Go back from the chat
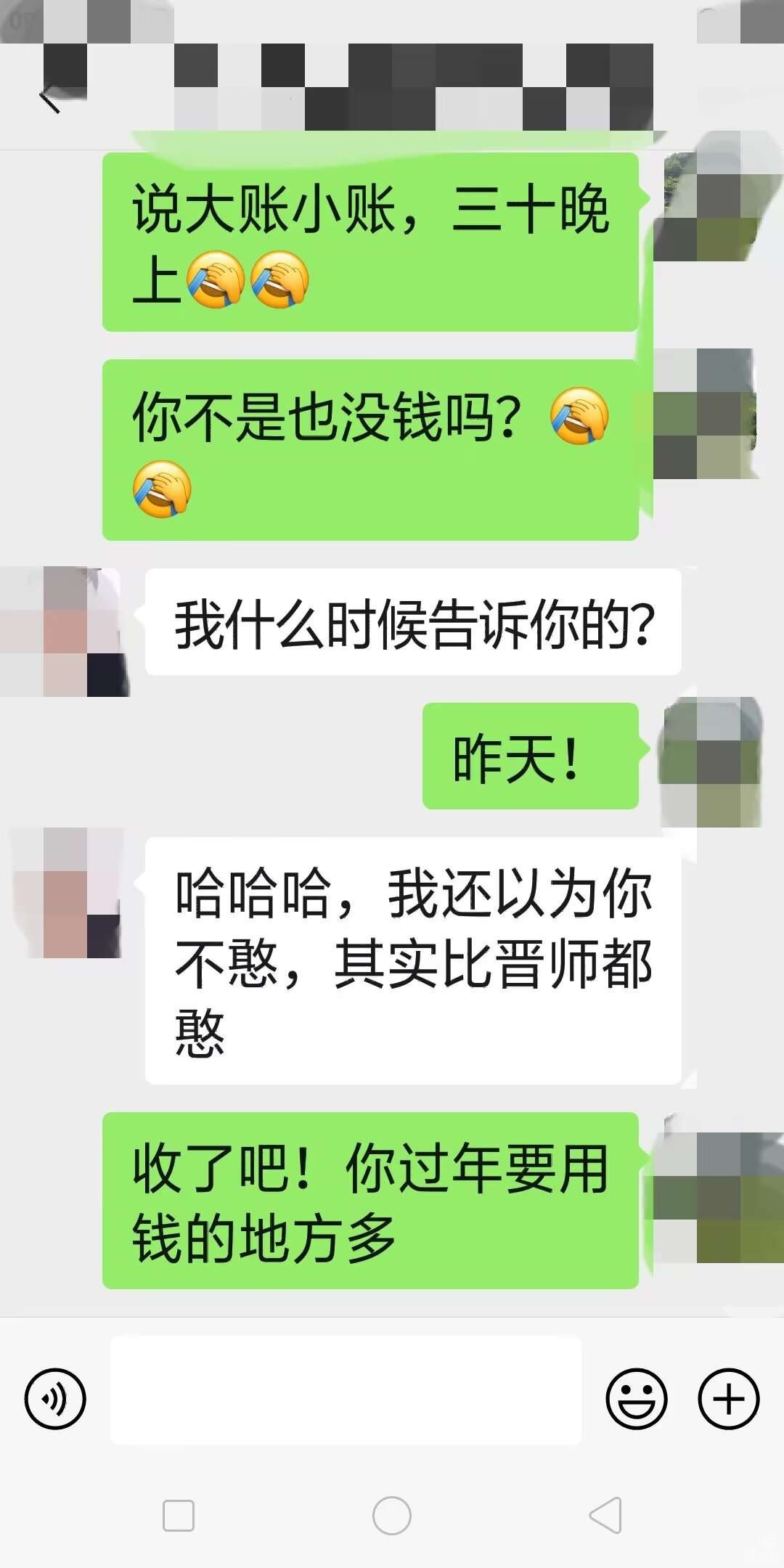 [x=49, y=99]
